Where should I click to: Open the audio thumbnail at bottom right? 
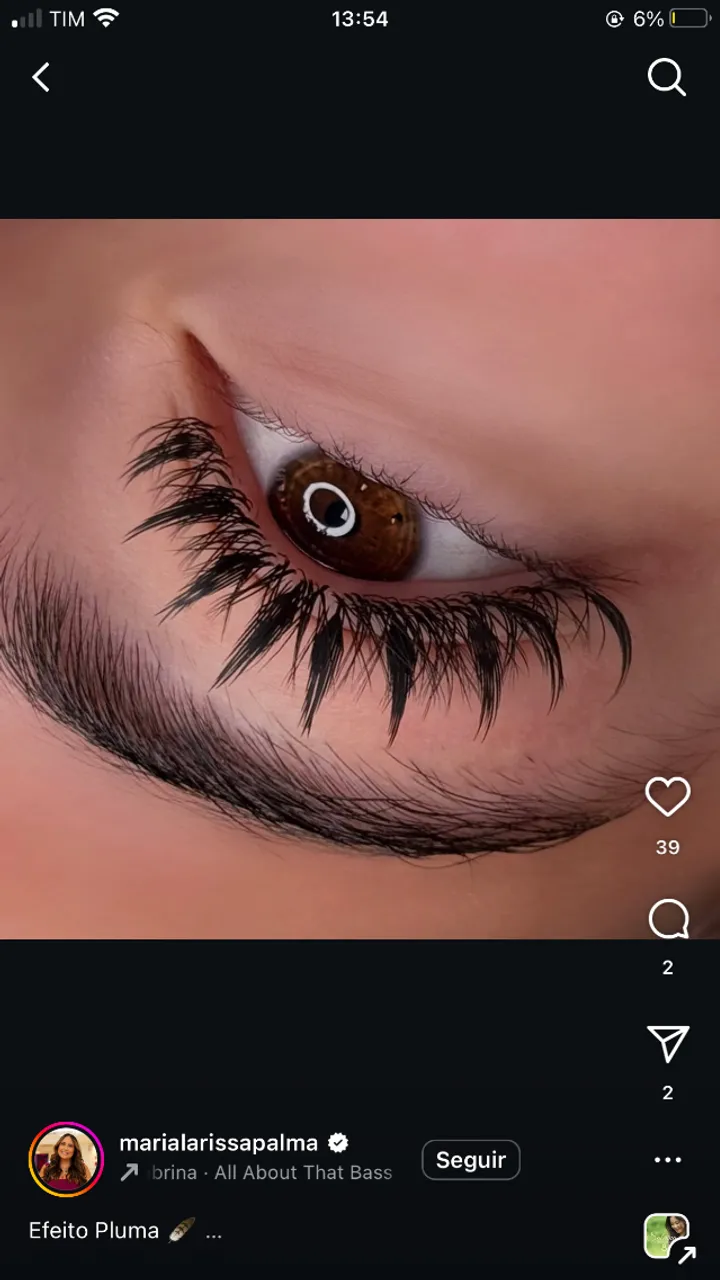point(666,1236)
